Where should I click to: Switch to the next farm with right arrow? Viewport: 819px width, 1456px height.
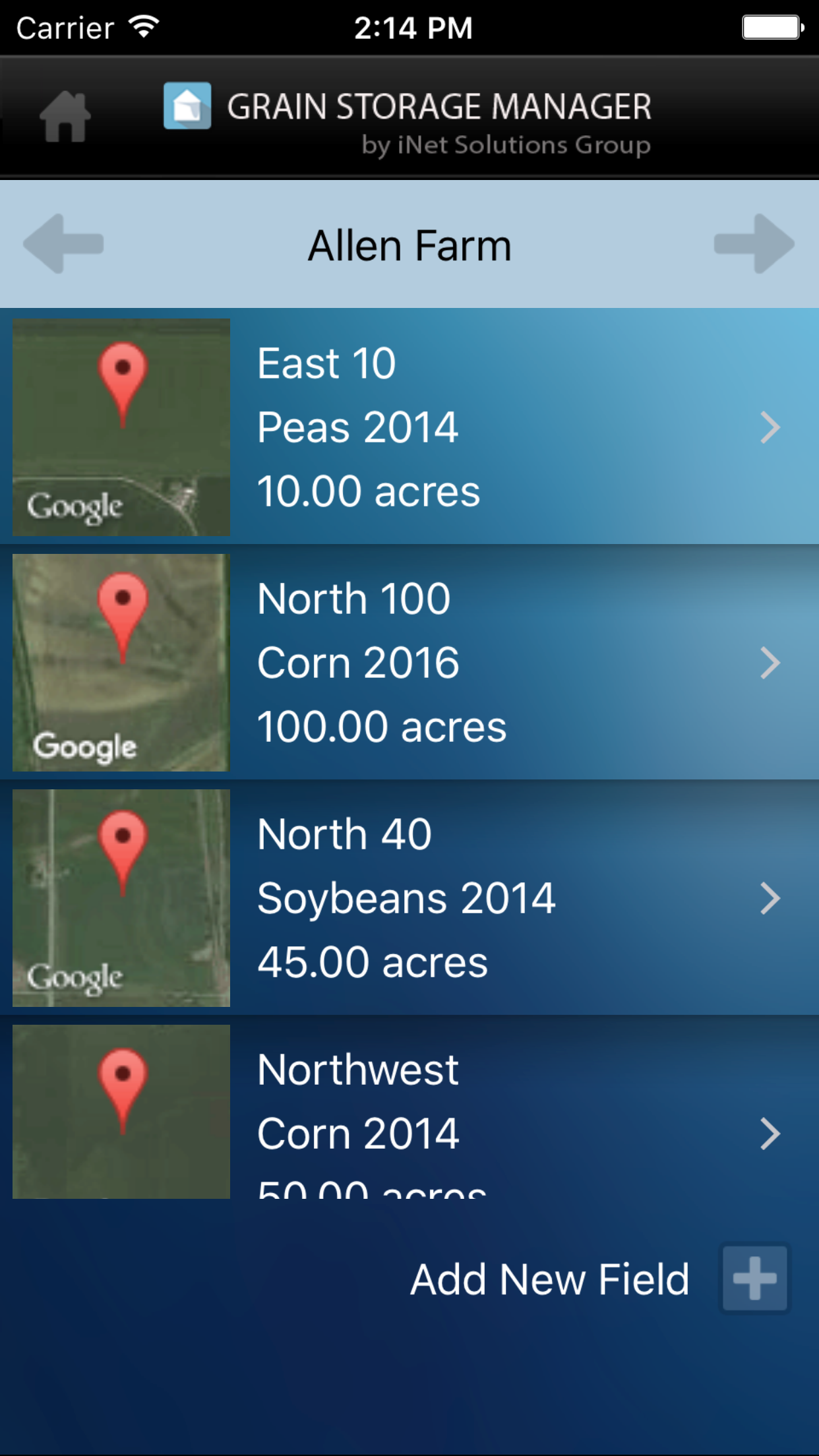(754, 244)
